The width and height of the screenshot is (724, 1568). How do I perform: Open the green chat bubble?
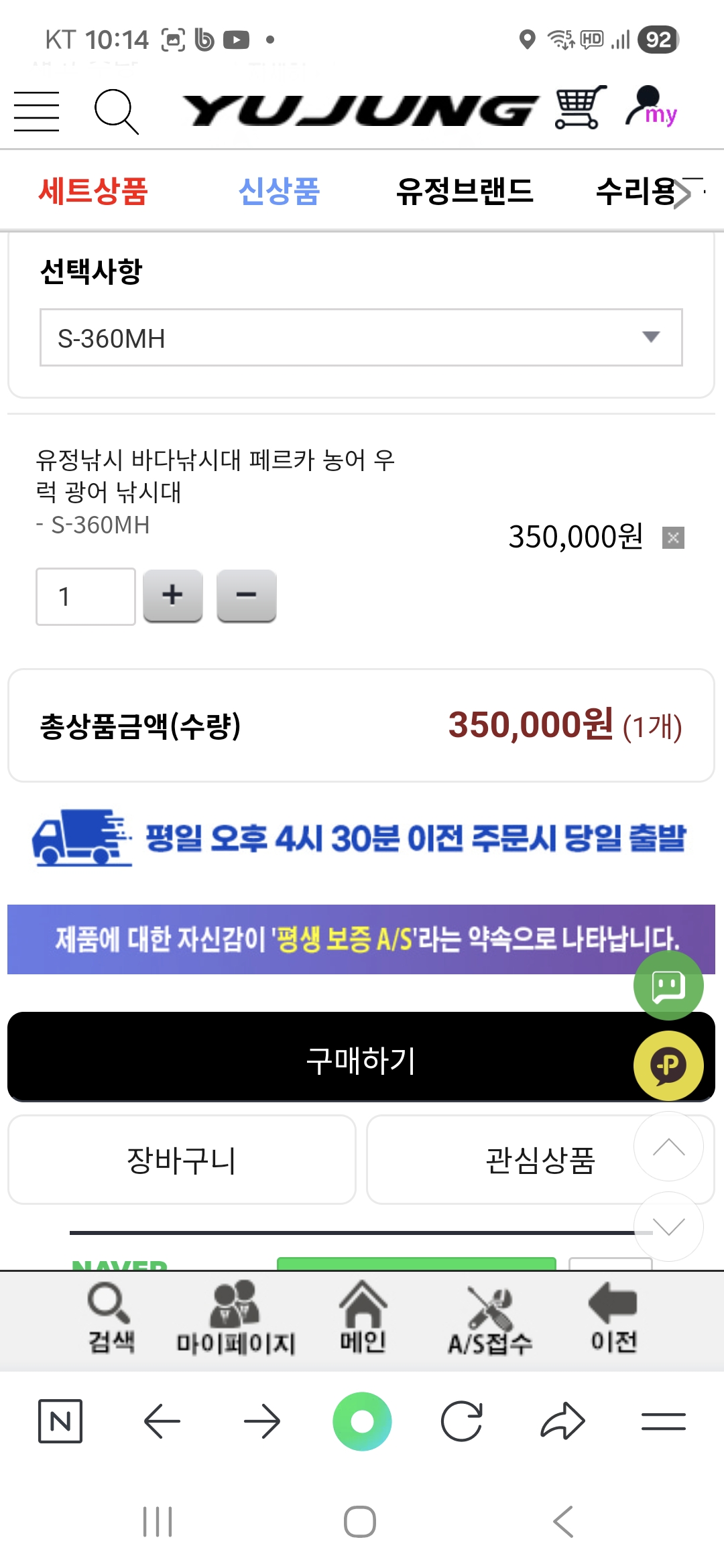coord(668,986)
